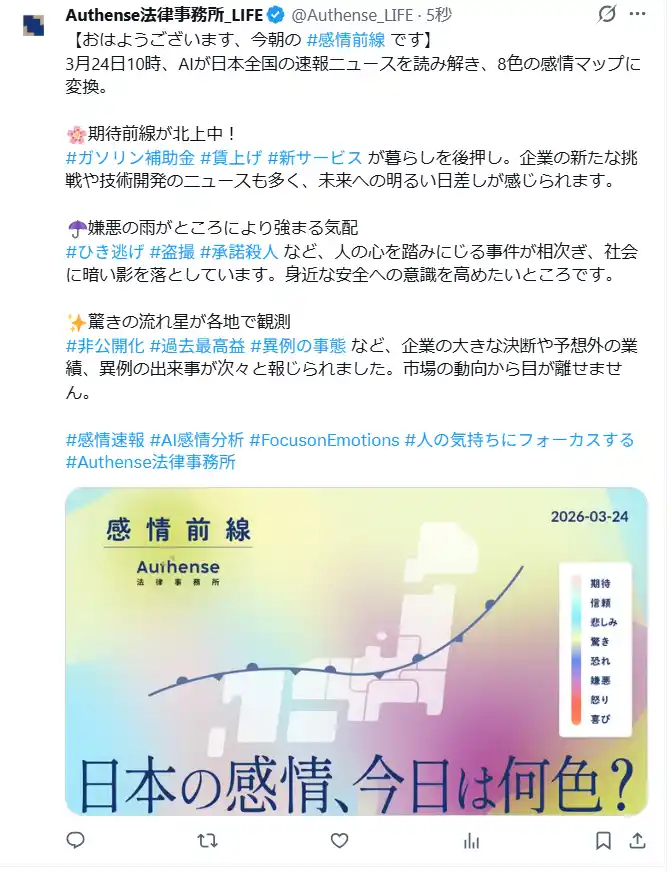Image resolution: width=672 pixels, height=872 pixels.
Task: Open the #盗撮 hashtag
Action: [172, 252]
